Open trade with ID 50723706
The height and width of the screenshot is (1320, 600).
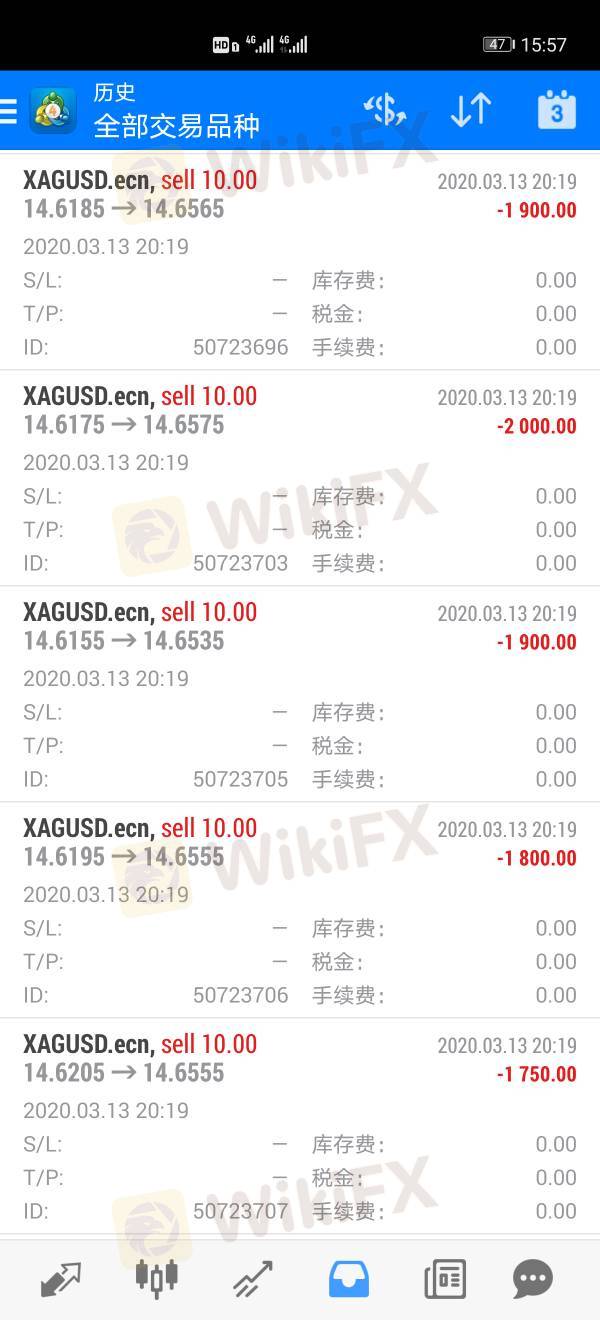click(x=300, y=911)
